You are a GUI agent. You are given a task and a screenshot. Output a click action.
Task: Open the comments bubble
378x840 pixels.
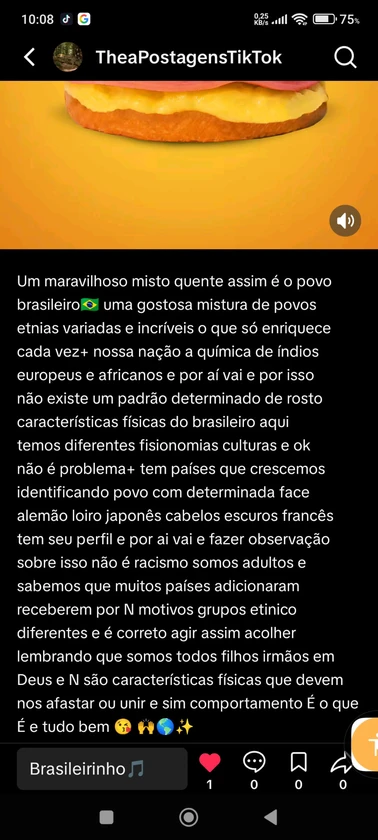pos(254,762)
